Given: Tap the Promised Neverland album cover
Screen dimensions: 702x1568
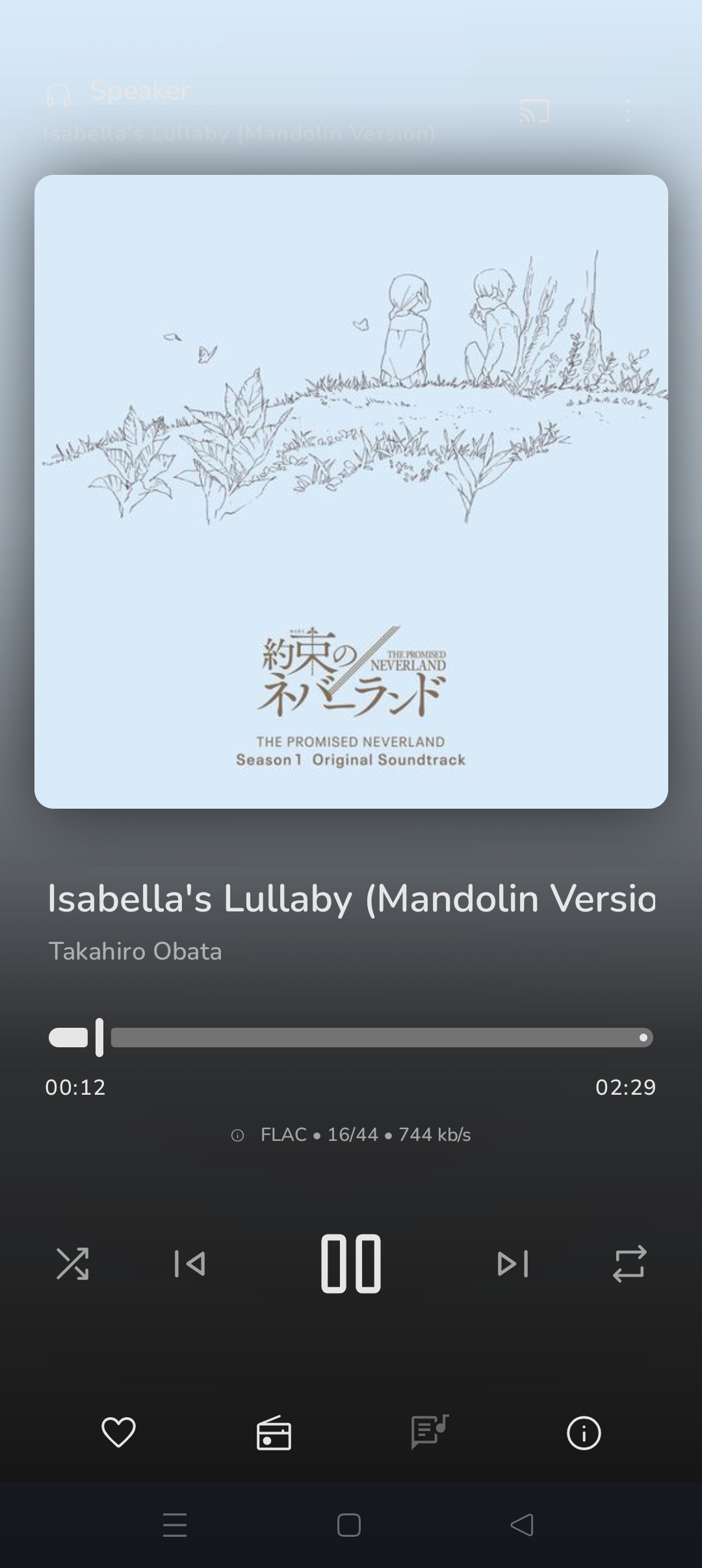Looking at the screenshot, I should pyautogui.click(x=351, y=491).
